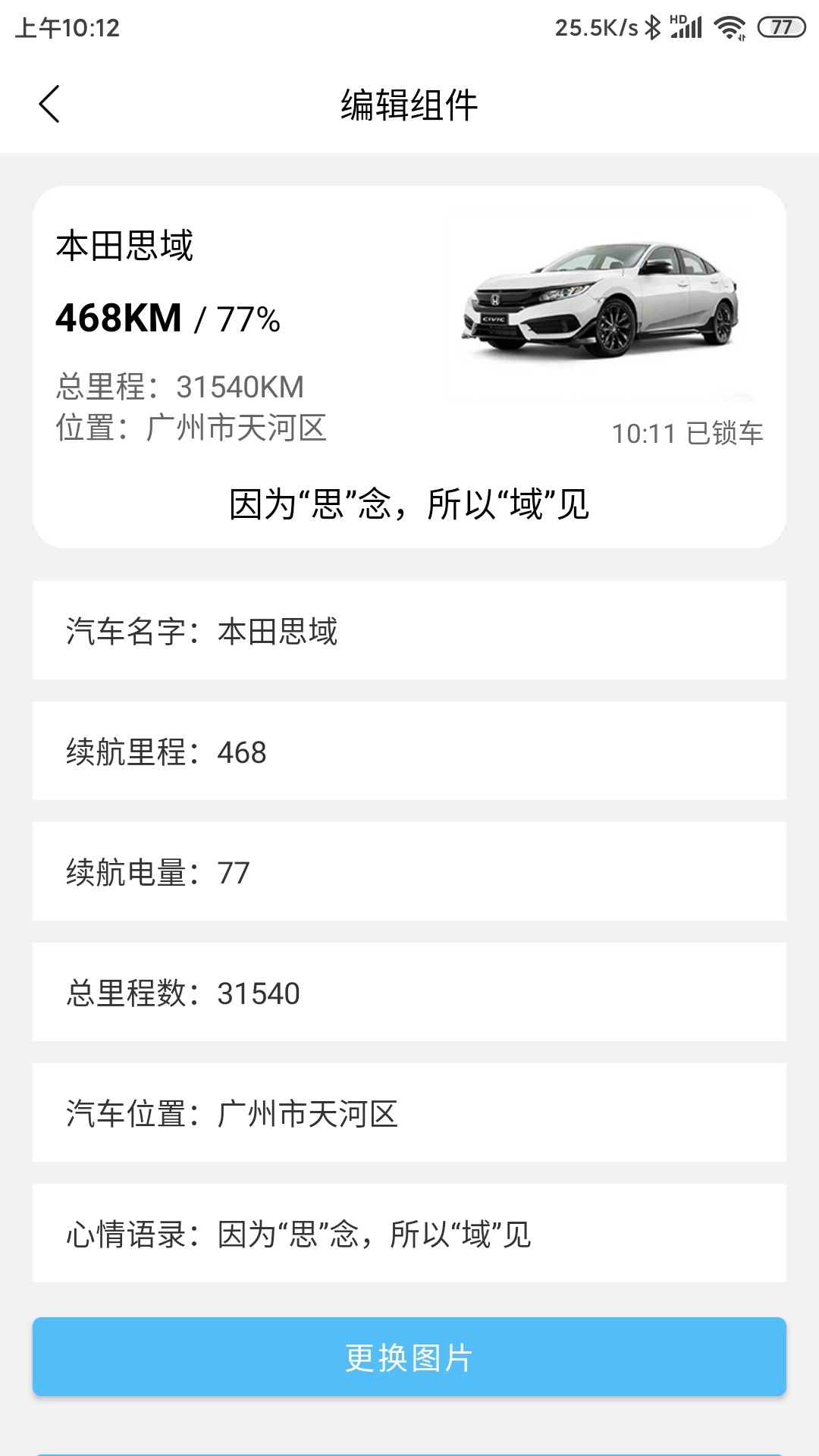Select the 汽车名字 input field
This screenshot has height=1456, width=819.
click(409, 630)
